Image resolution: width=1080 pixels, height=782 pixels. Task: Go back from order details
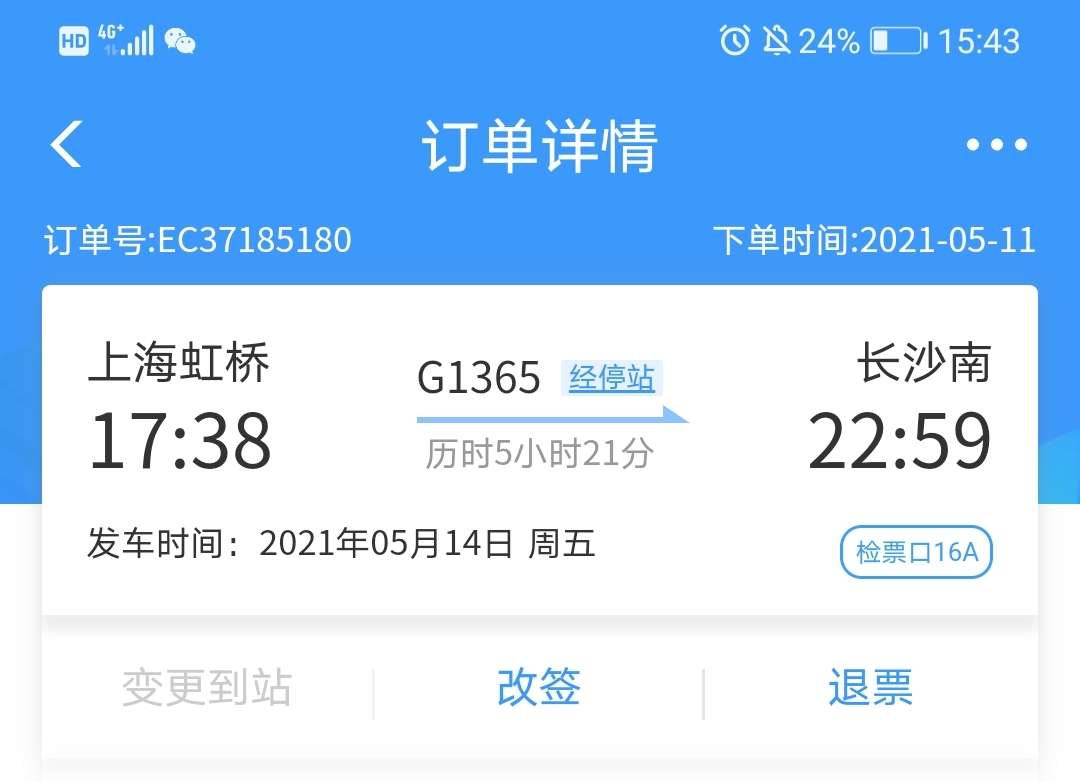[66, 145]
